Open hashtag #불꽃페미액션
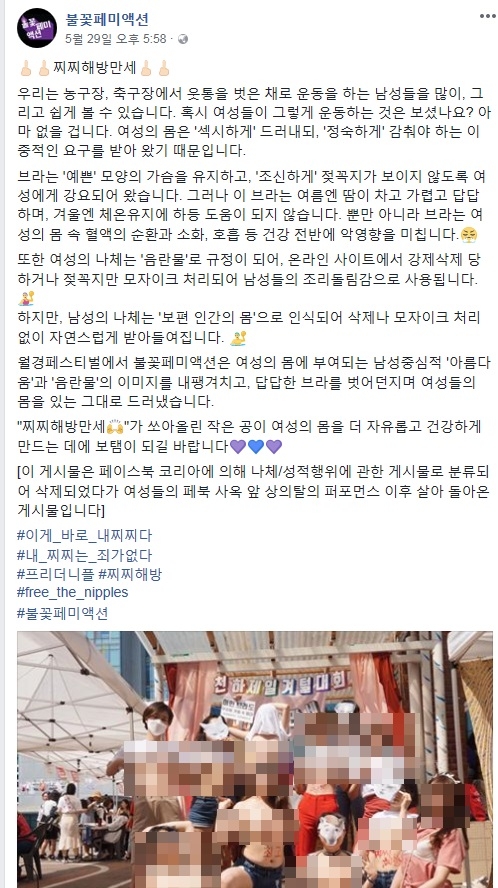The image size is (498, 888). [62, 613]
